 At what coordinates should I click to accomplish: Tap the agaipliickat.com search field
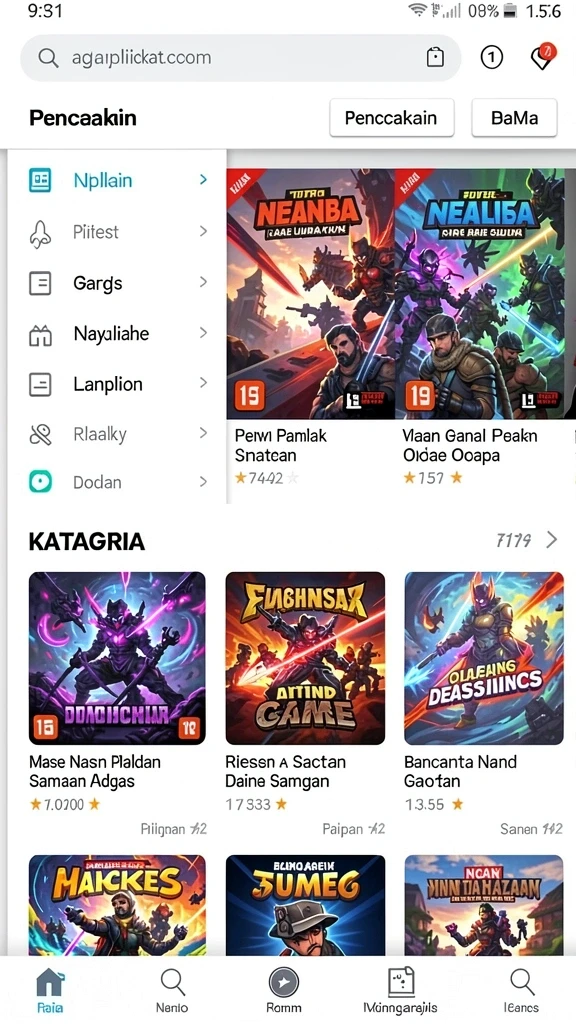[x=240, y=57]
